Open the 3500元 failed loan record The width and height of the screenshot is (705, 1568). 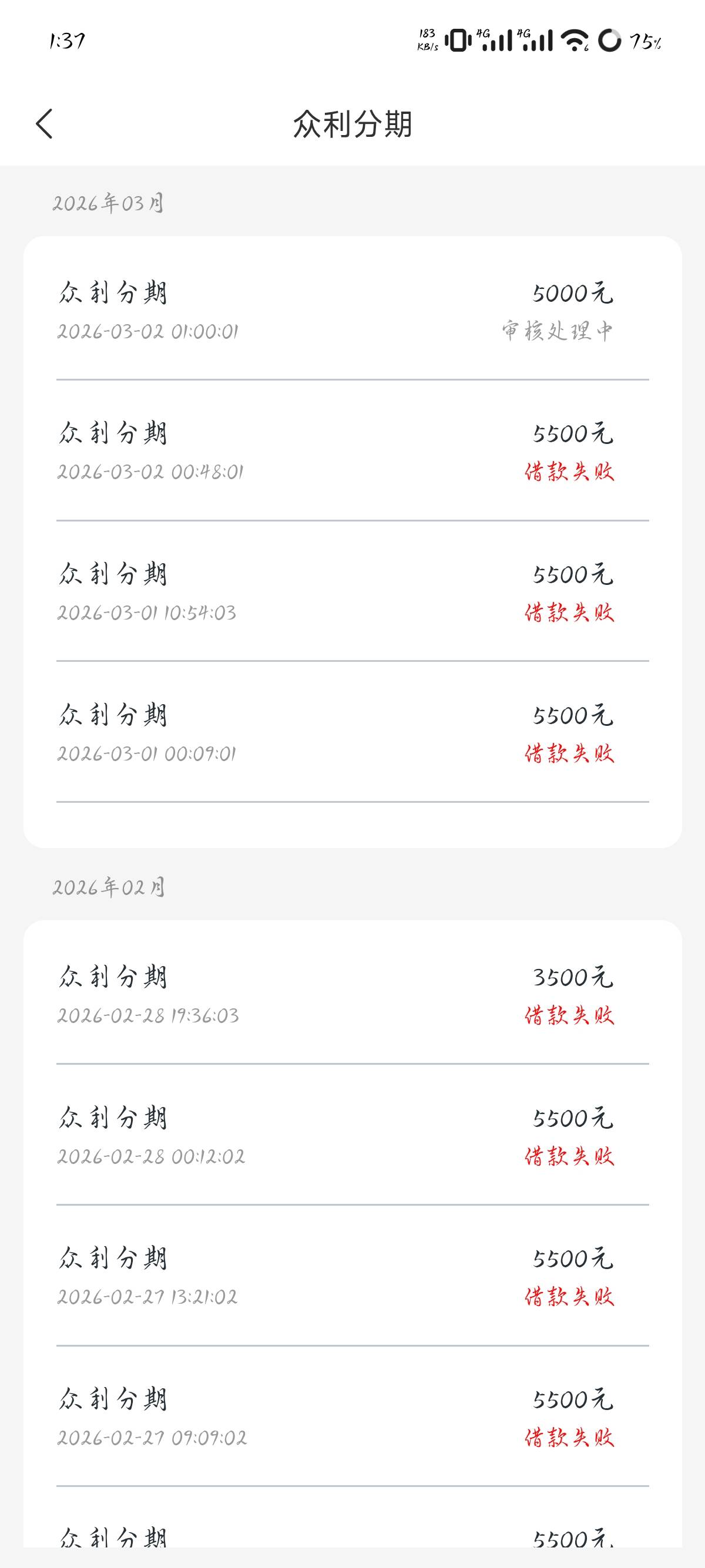[352, 995]
